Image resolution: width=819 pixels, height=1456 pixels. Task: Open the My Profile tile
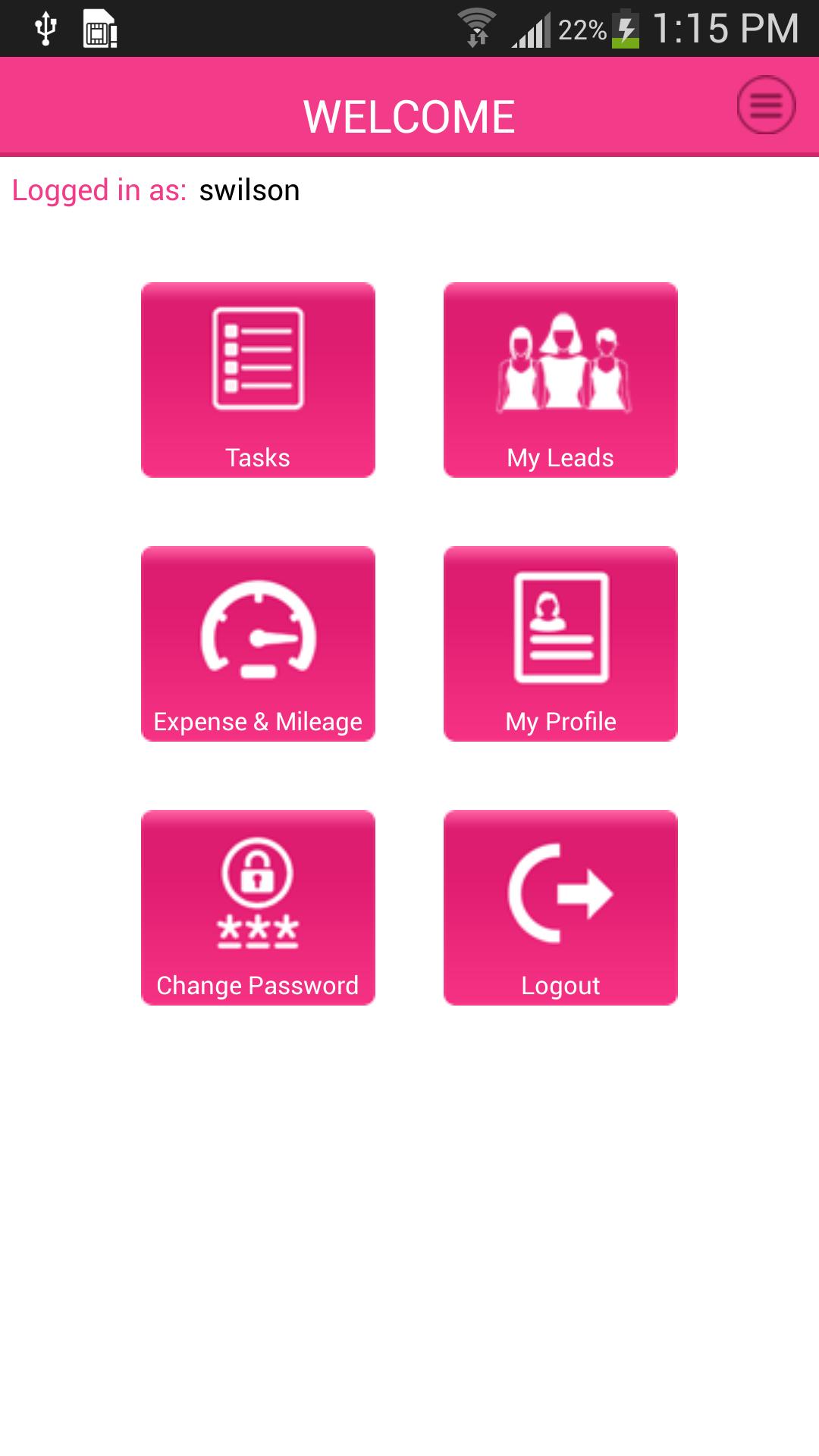560,645
